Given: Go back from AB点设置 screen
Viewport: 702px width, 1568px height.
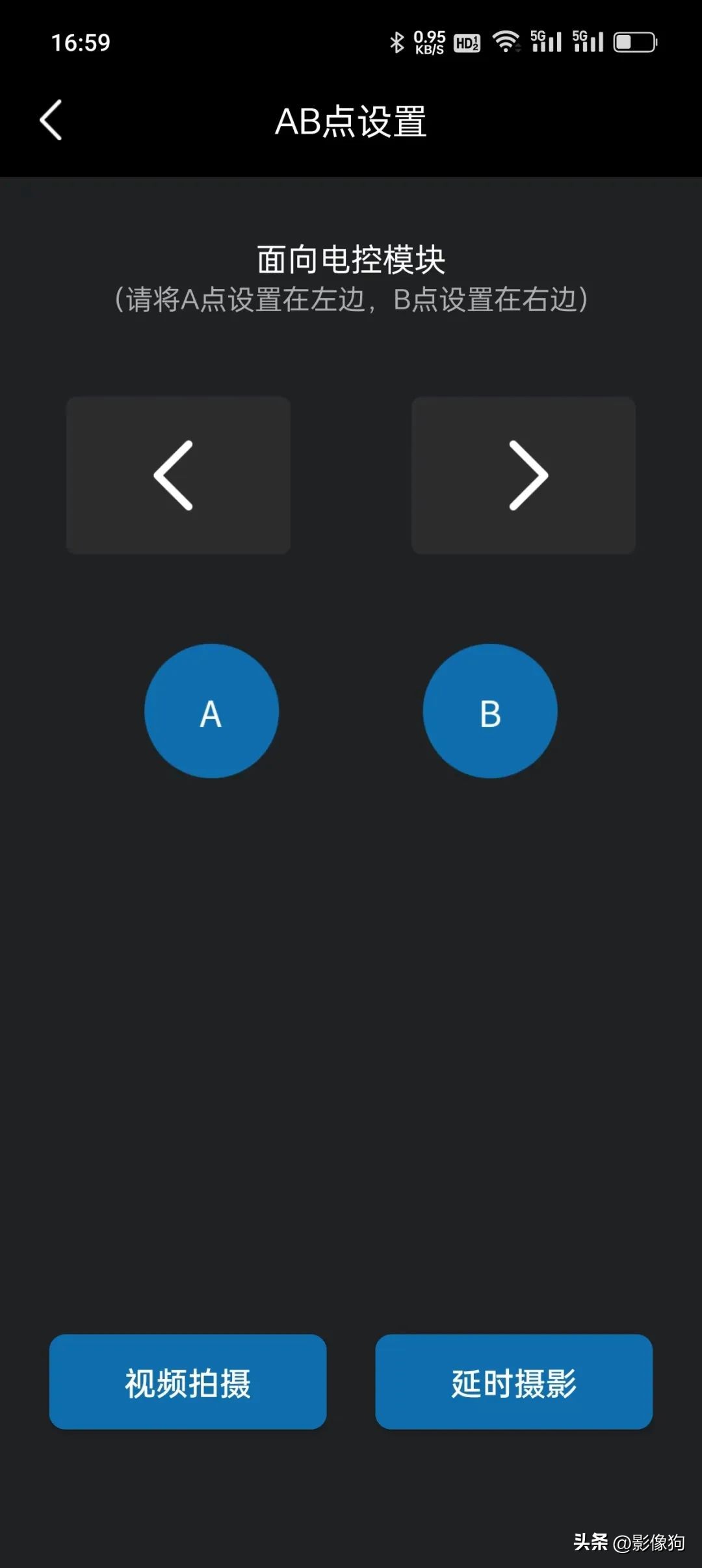Looking at the screenshot, I should [51, 120].
